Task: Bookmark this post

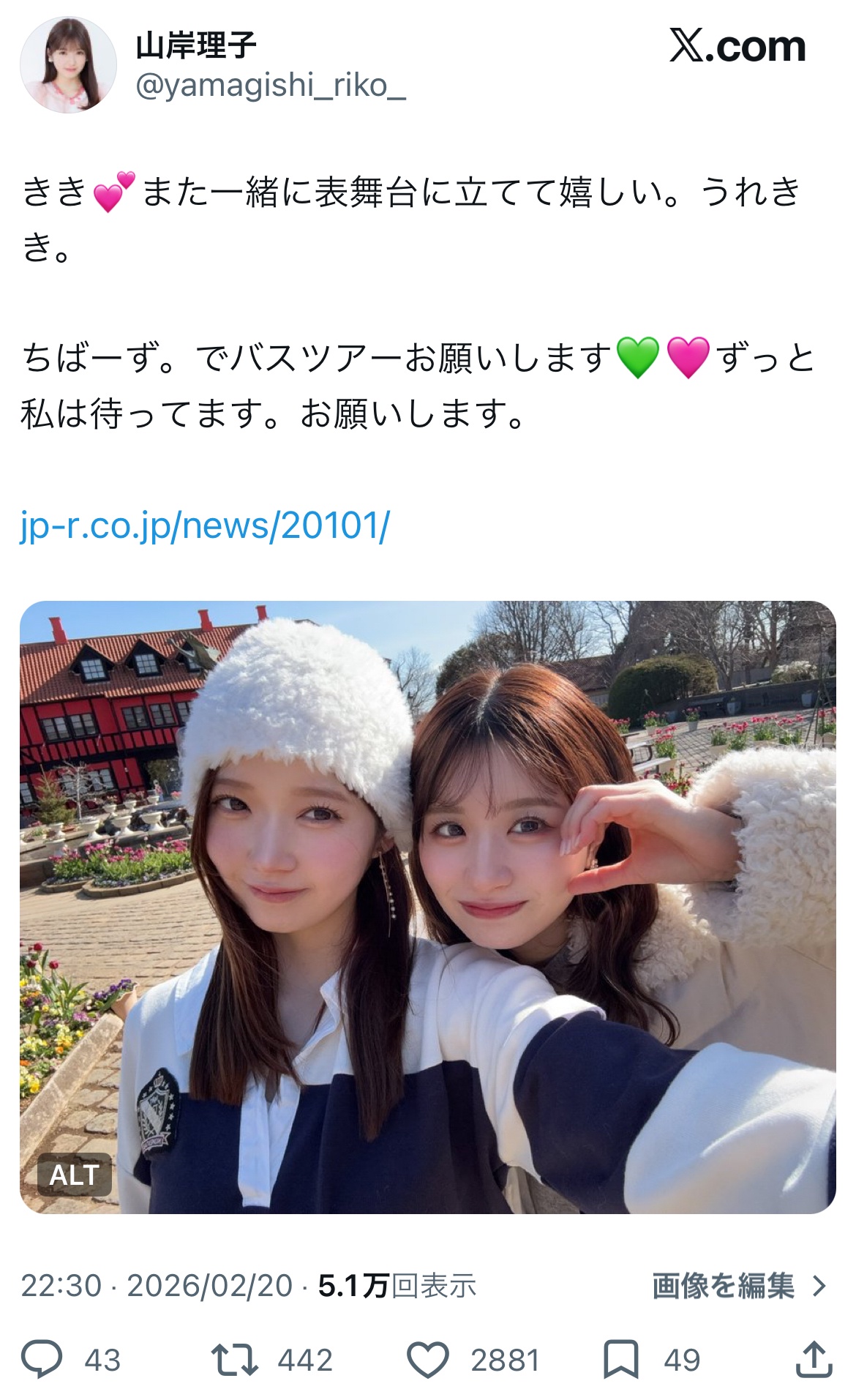Action: click(620, 1360)
